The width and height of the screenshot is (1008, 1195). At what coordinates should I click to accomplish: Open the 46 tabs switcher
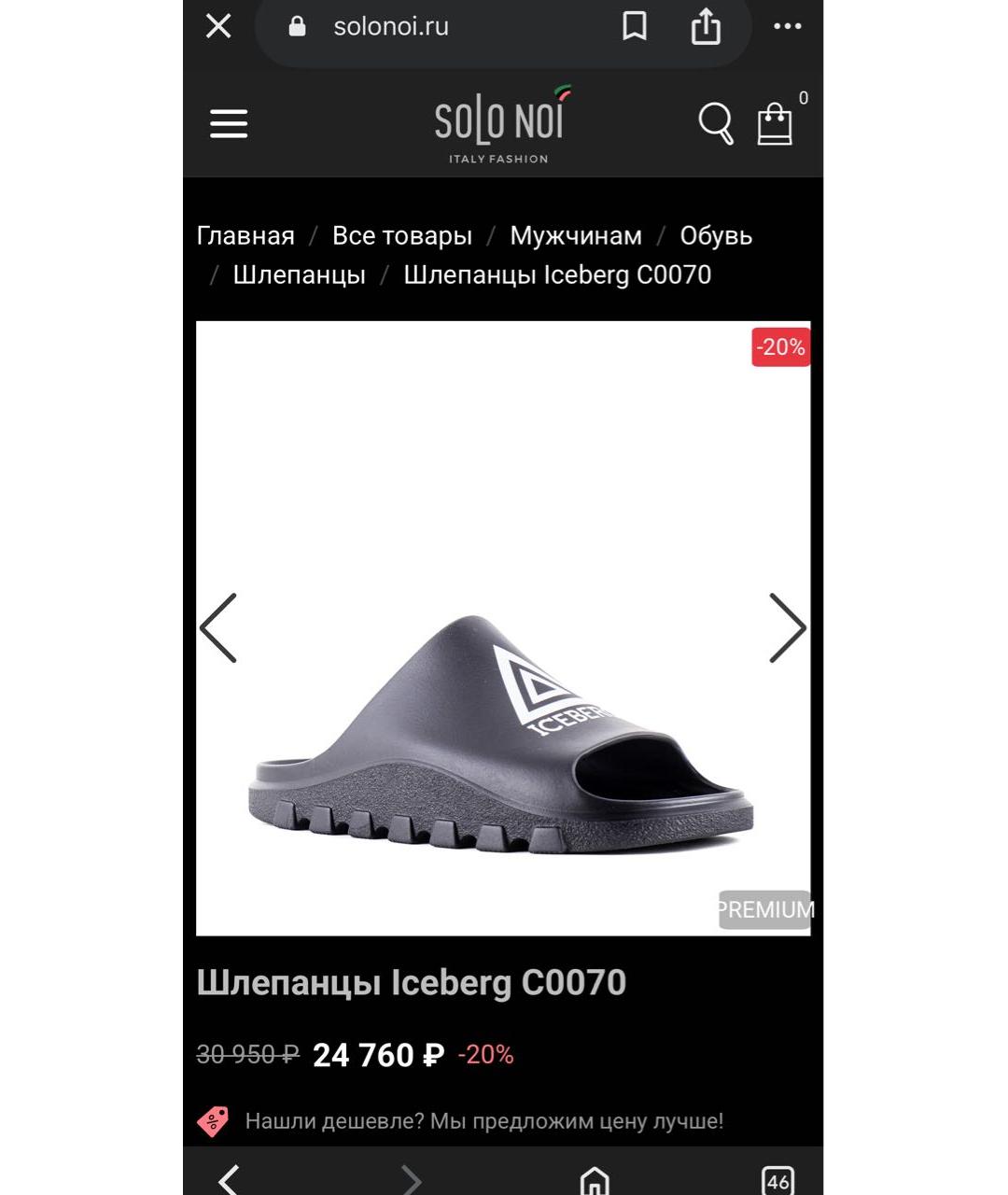(777, 1180)
